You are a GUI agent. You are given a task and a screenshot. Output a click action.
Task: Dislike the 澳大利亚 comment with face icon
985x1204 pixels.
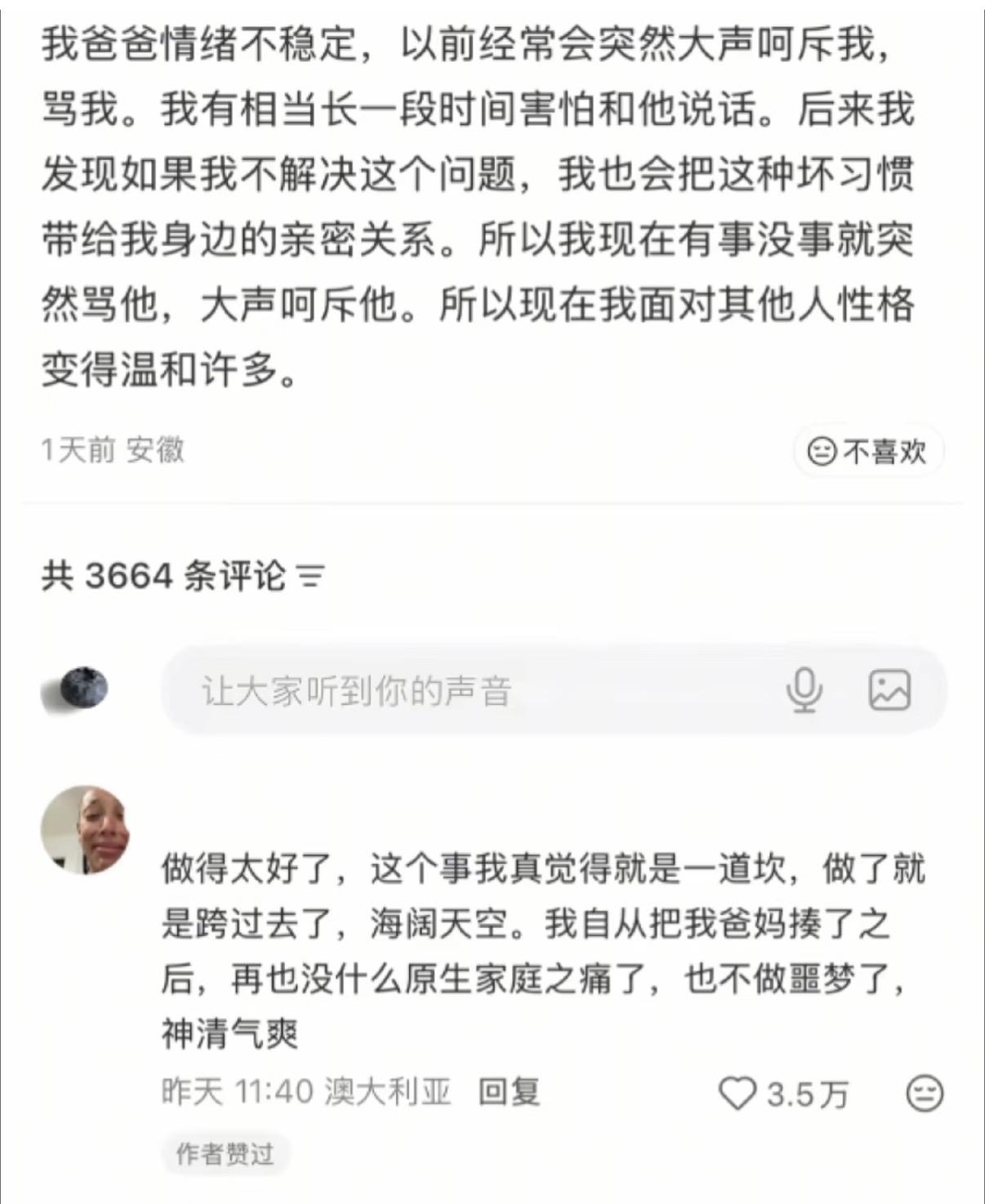tap(925, 1093)
